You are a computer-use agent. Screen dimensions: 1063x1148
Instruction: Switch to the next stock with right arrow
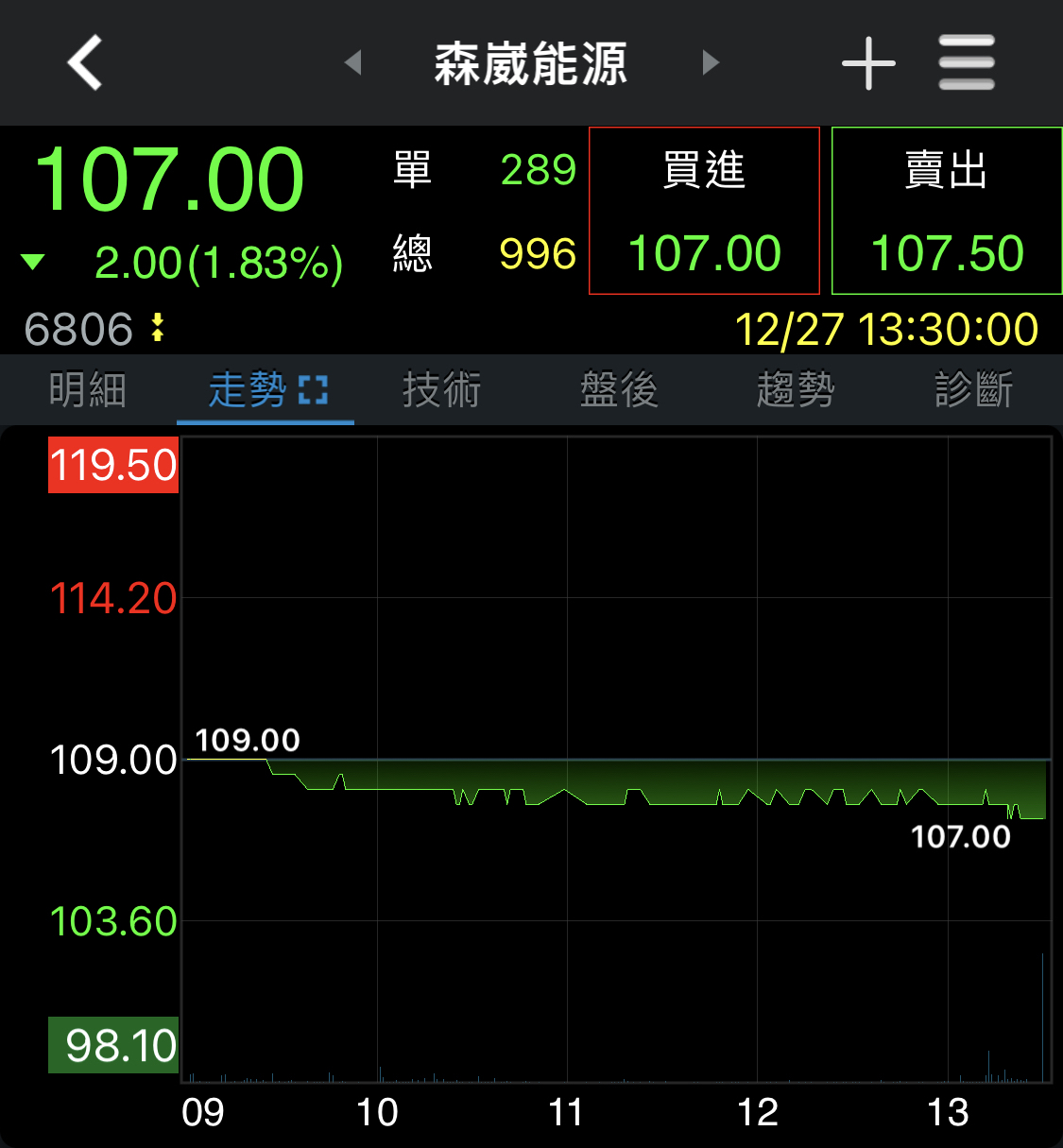(711, 63)
